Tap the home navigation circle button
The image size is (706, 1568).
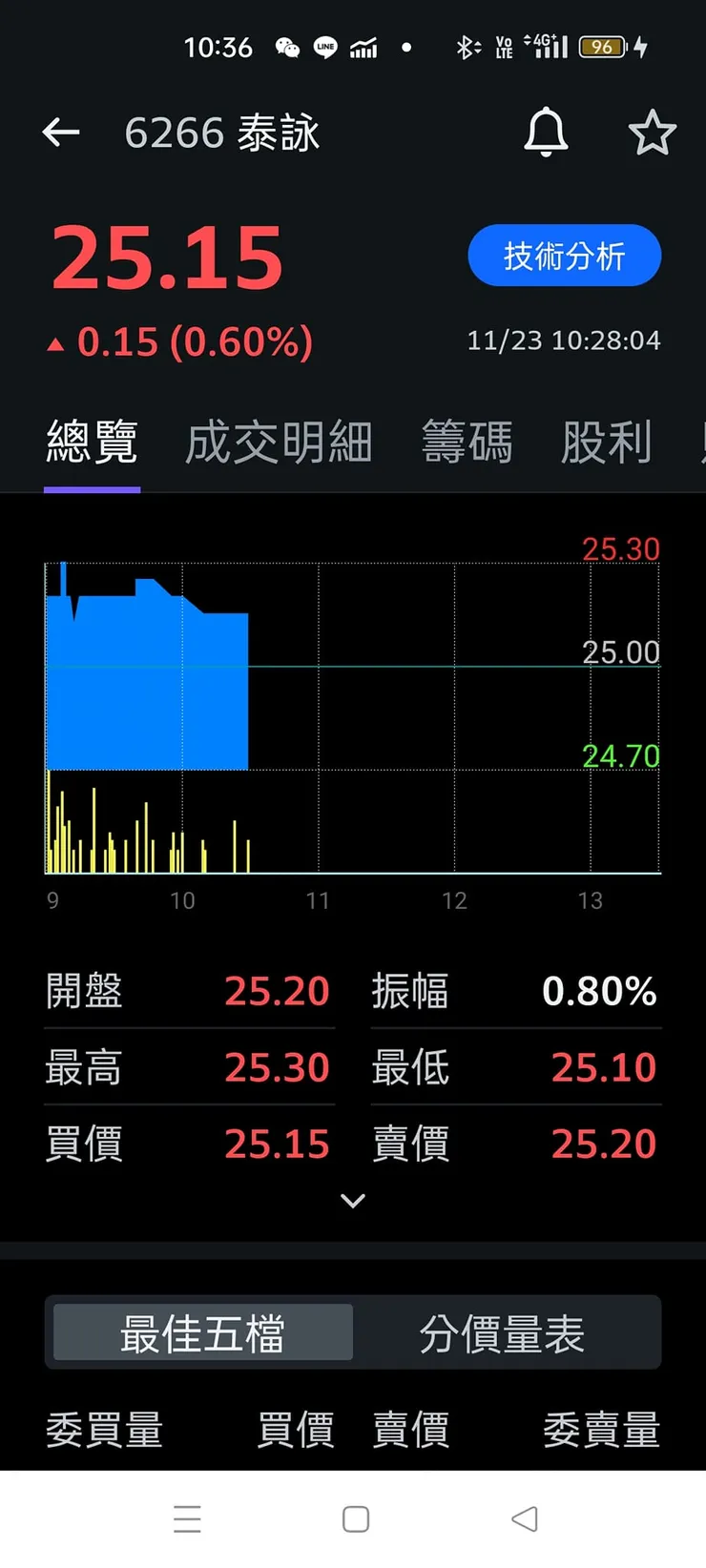tap(354, 1518)
